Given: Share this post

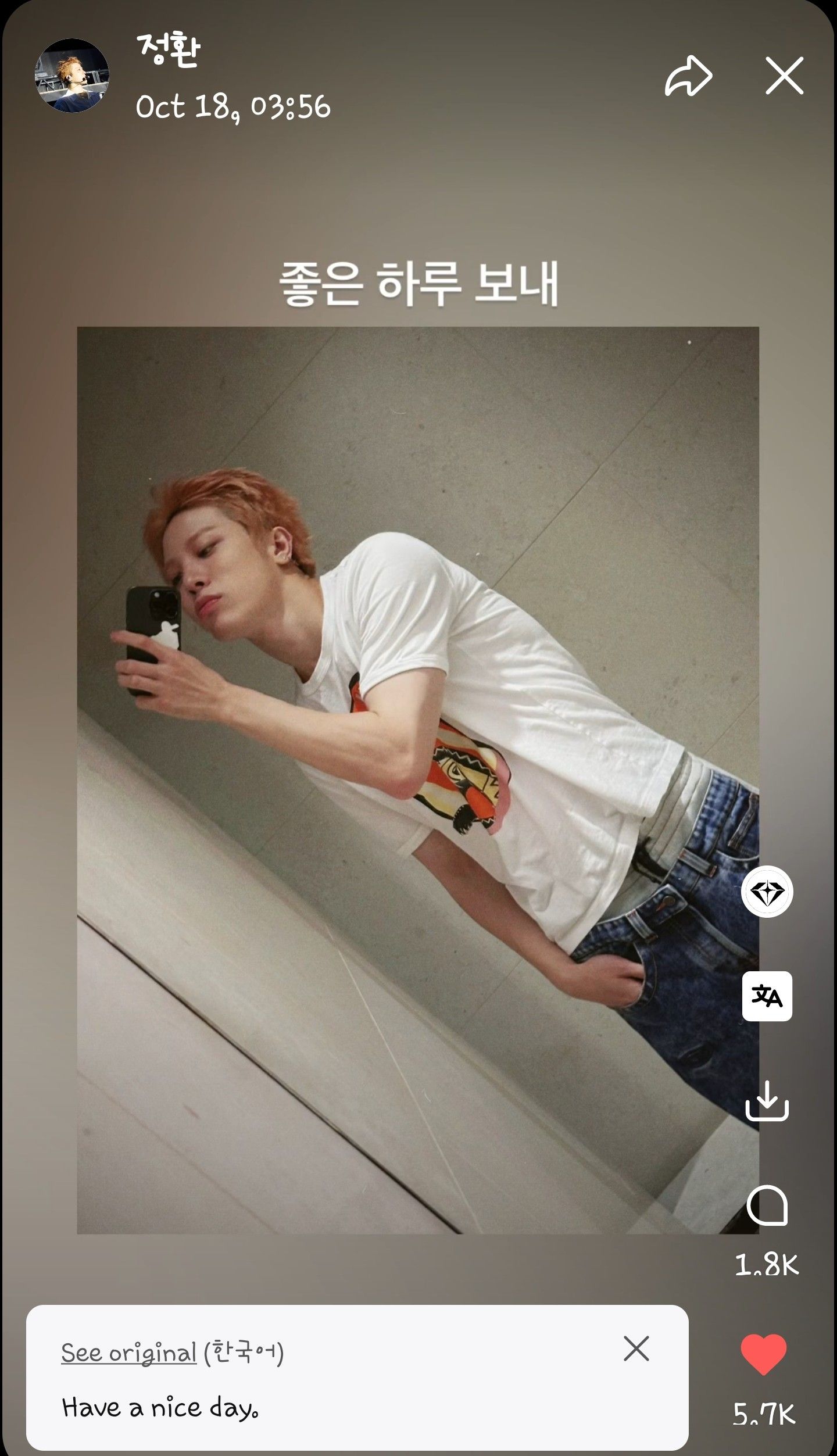Looking at the screenshot, I should coord(688,76).
